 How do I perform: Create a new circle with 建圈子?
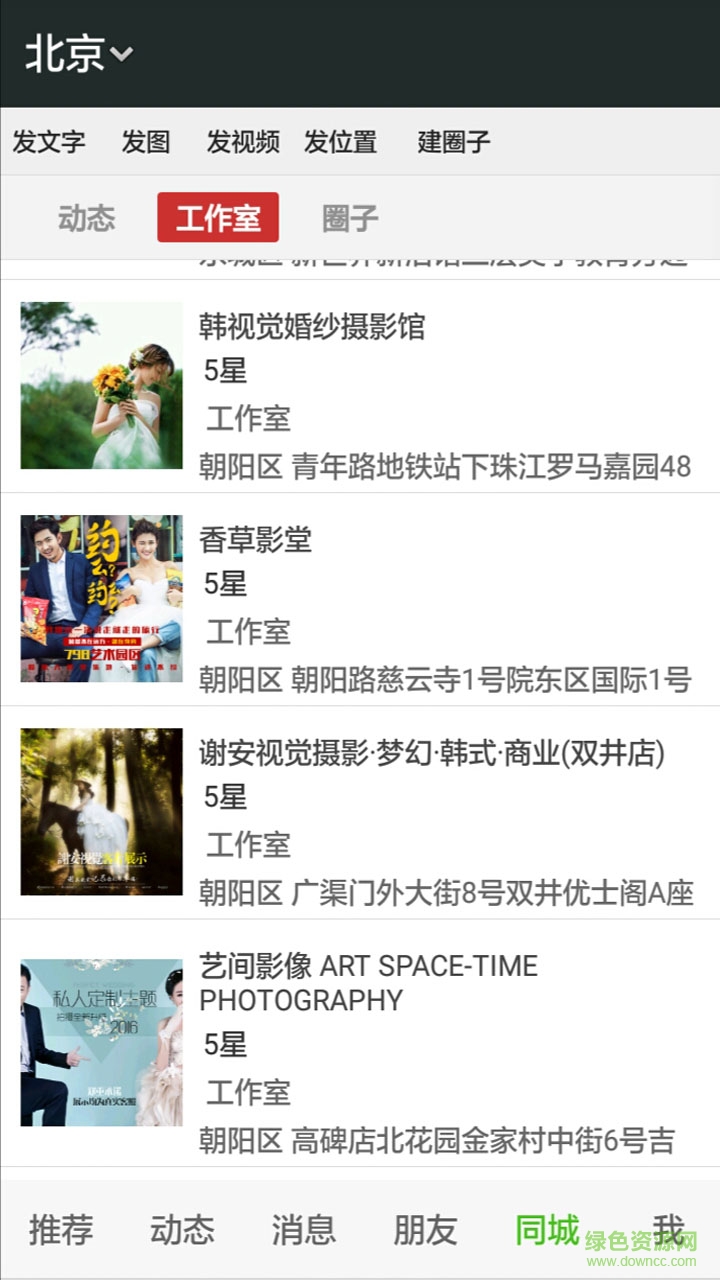pos(454,142)
